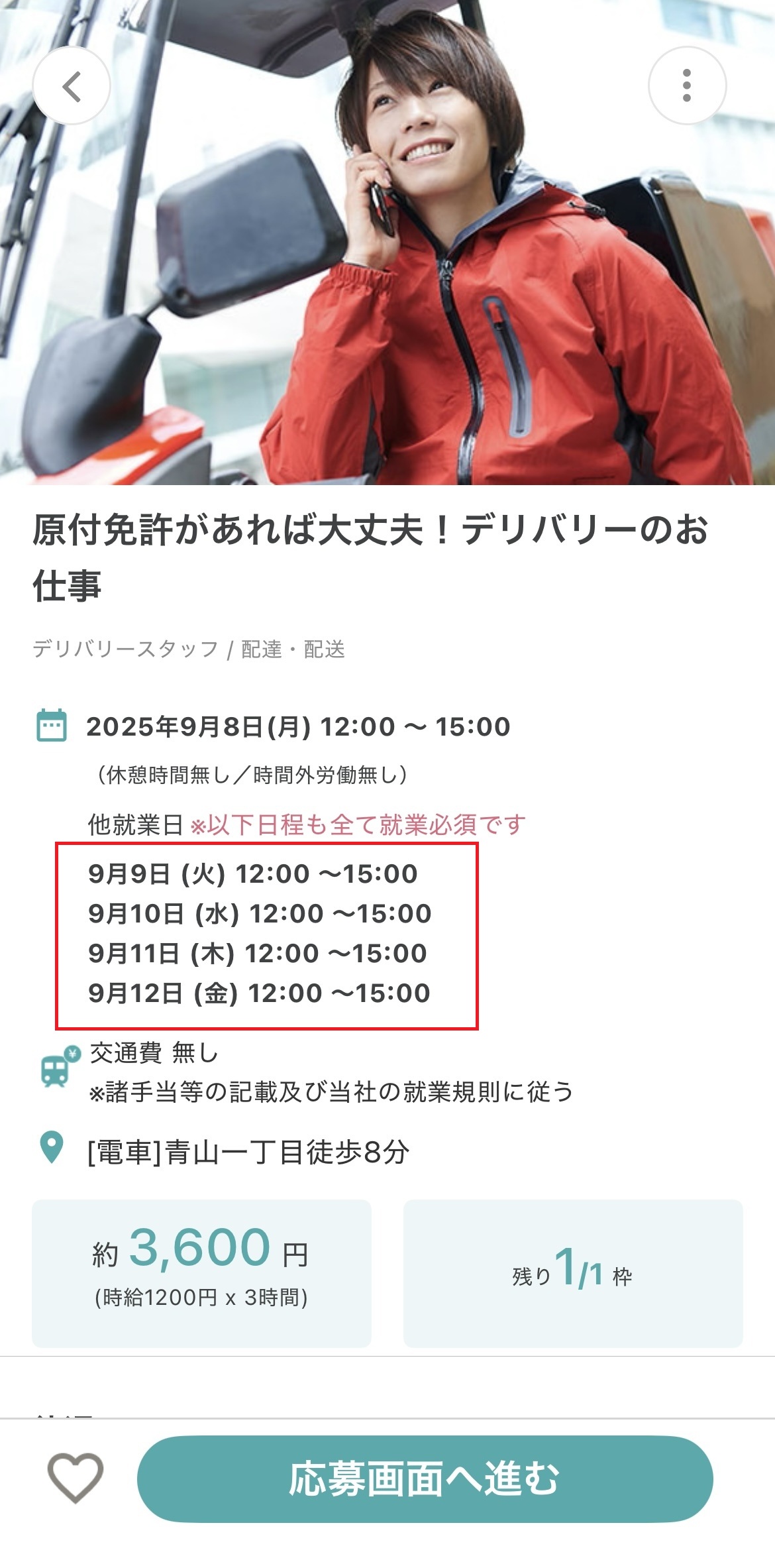Viewport: 775px width, 1568px height.
Task: Go back using the top-left arrow
Action: pos(72,86)
